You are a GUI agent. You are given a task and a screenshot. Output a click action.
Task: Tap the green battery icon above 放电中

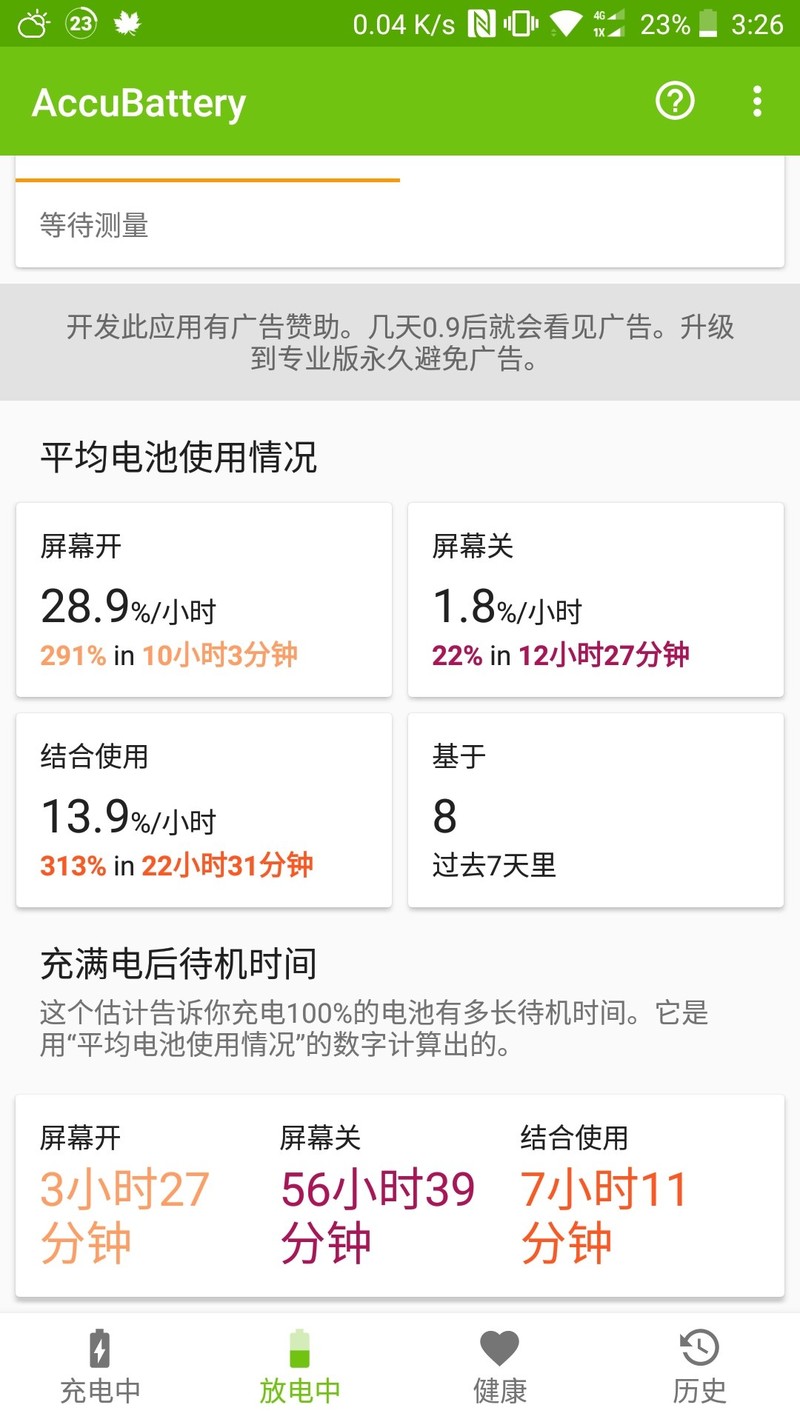(298, 1349)
